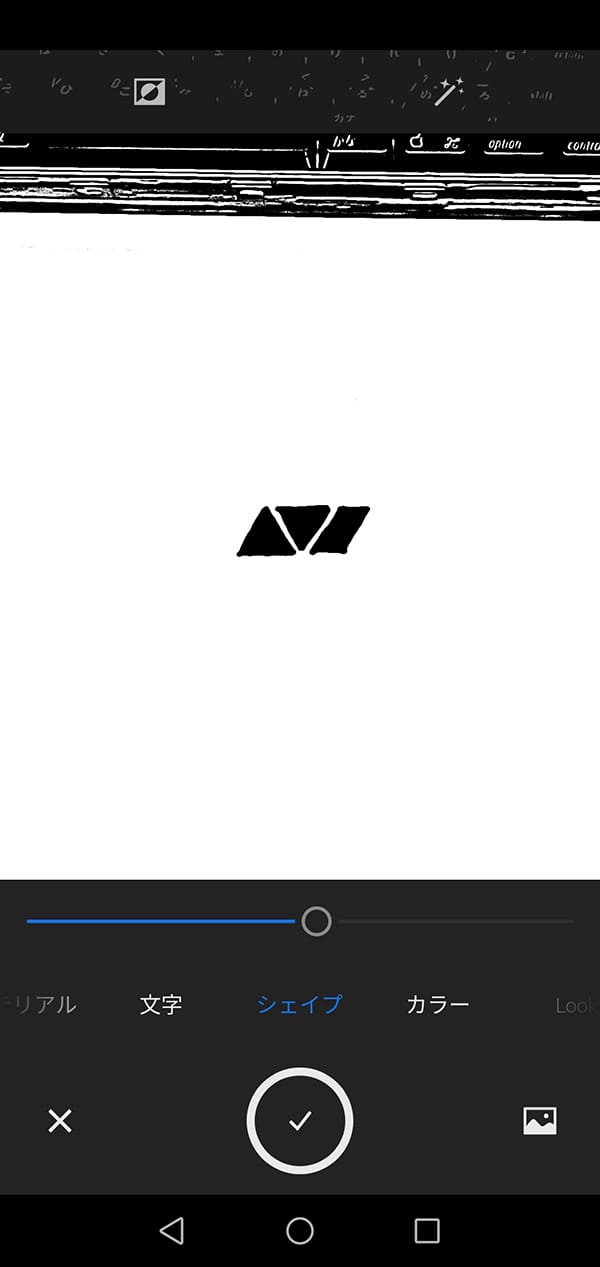Tap the threshold slider track
The height and width of the screenshot is (1267, 600).
[x=450, y=921]
